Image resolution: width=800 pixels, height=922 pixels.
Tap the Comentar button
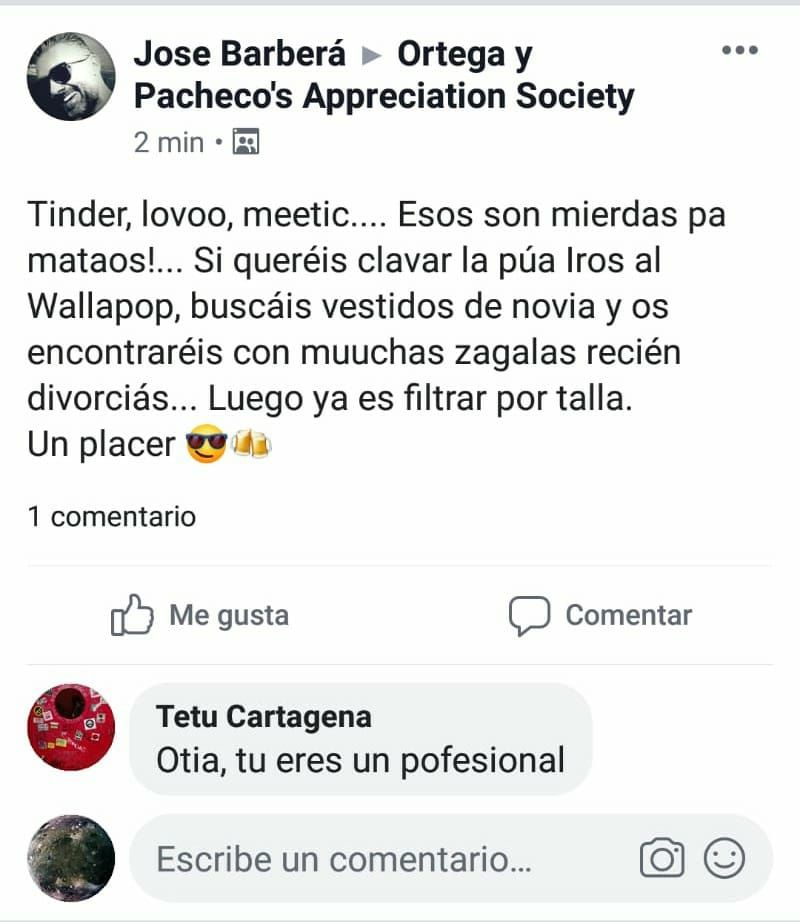(600, 615)
